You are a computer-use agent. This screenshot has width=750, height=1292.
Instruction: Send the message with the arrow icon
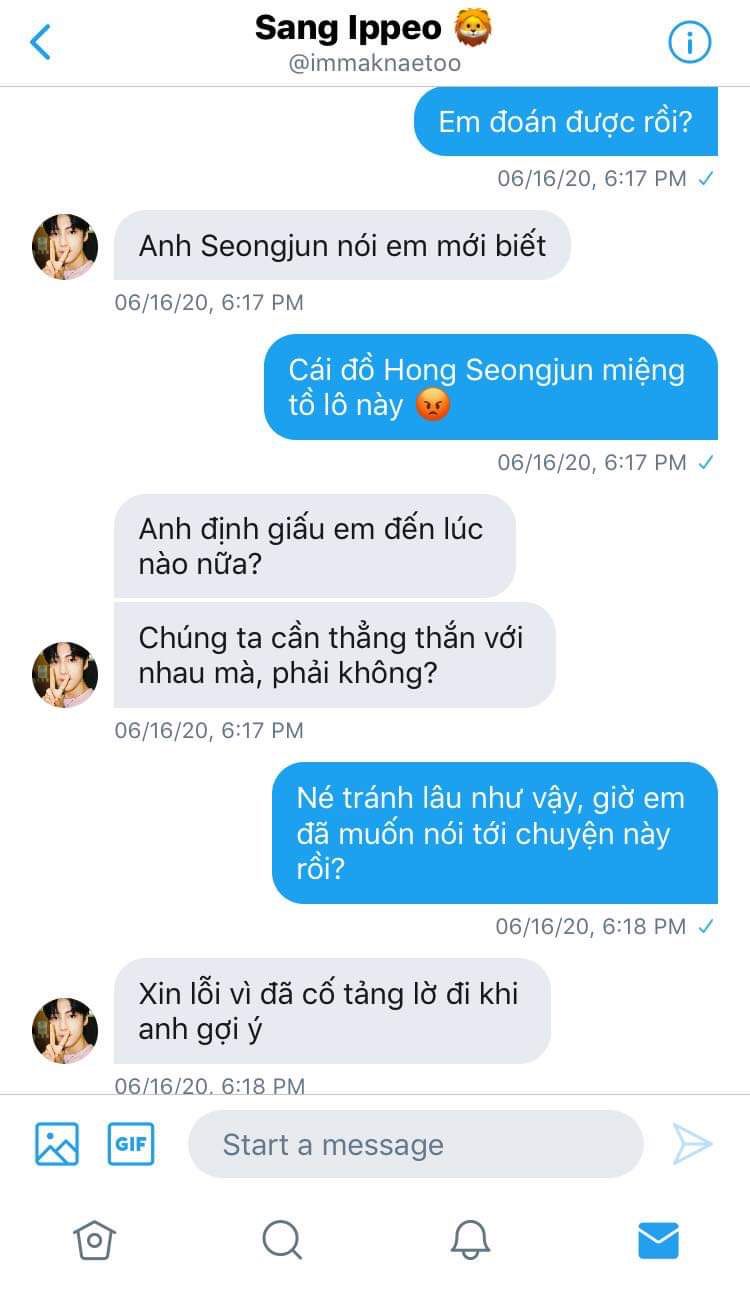click(692, 1144)
